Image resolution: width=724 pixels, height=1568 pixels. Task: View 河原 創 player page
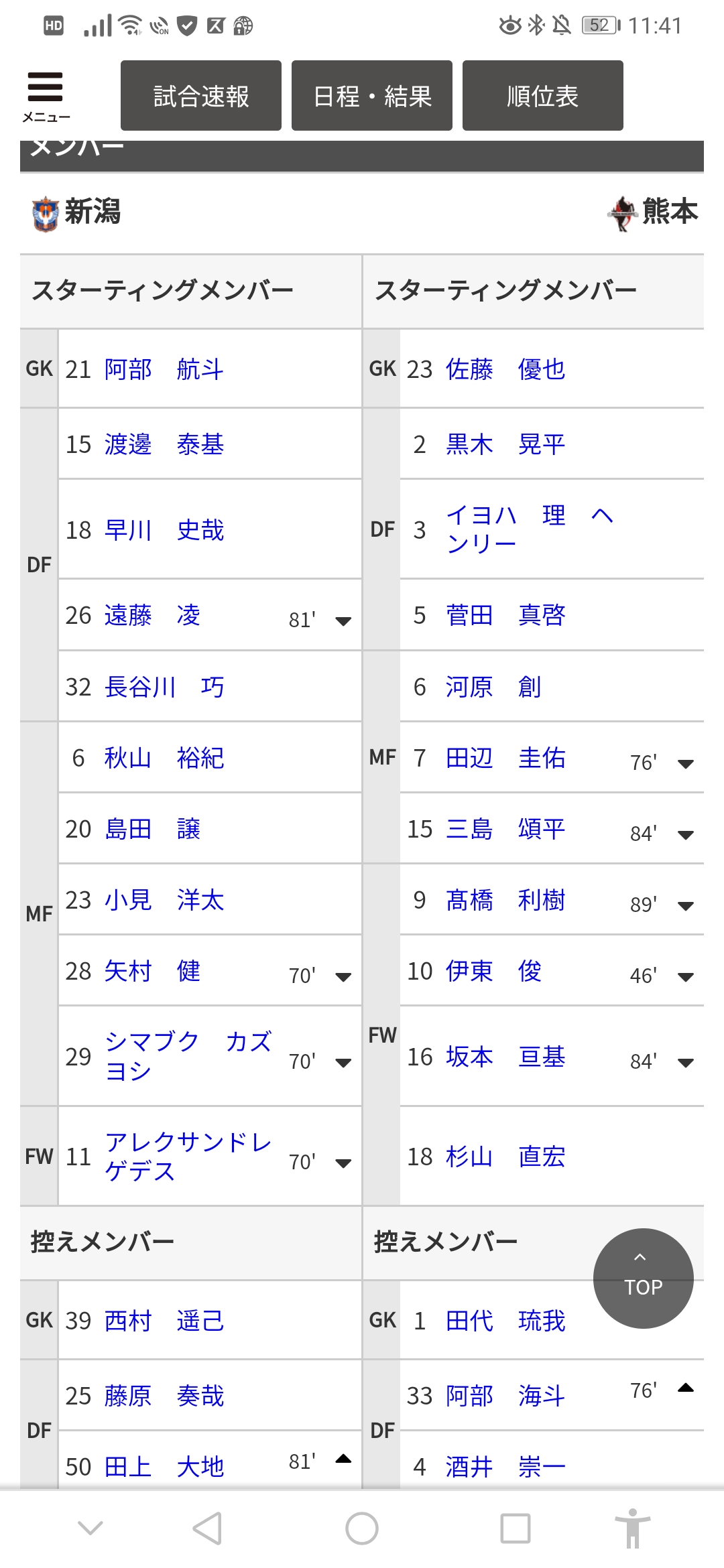point(493,687)
